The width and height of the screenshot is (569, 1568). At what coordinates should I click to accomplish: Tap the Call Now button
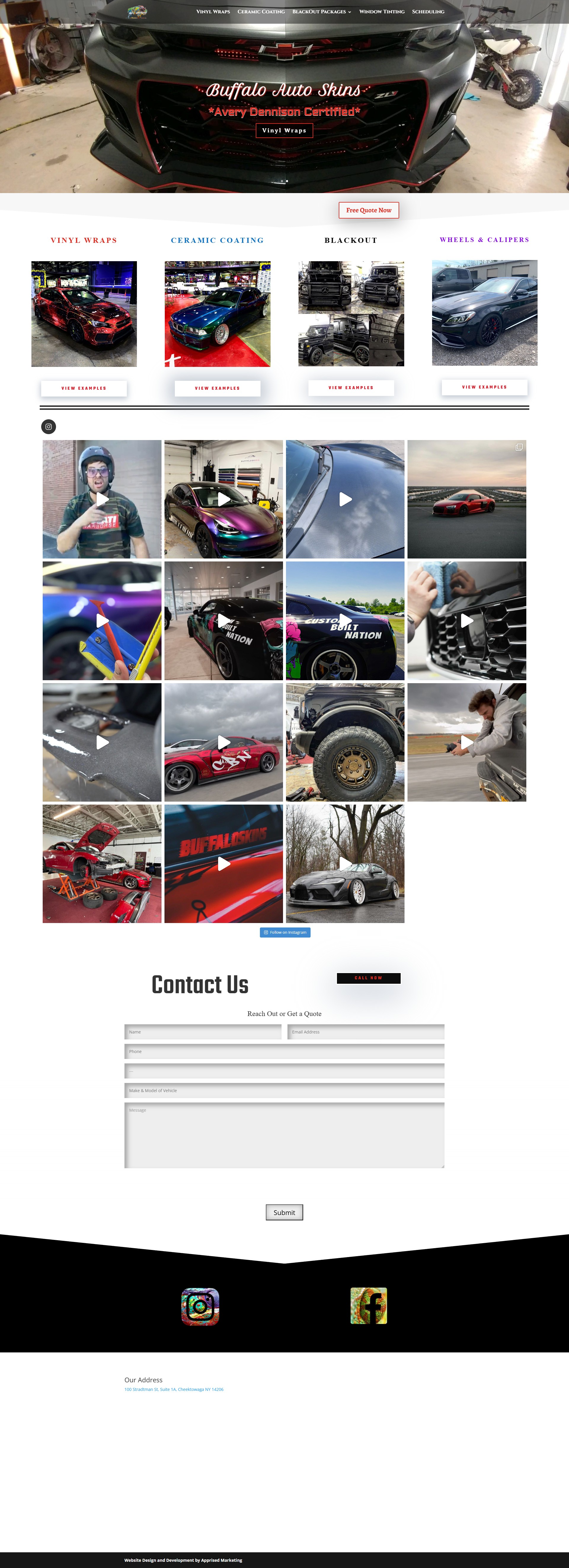click(369, 978)
